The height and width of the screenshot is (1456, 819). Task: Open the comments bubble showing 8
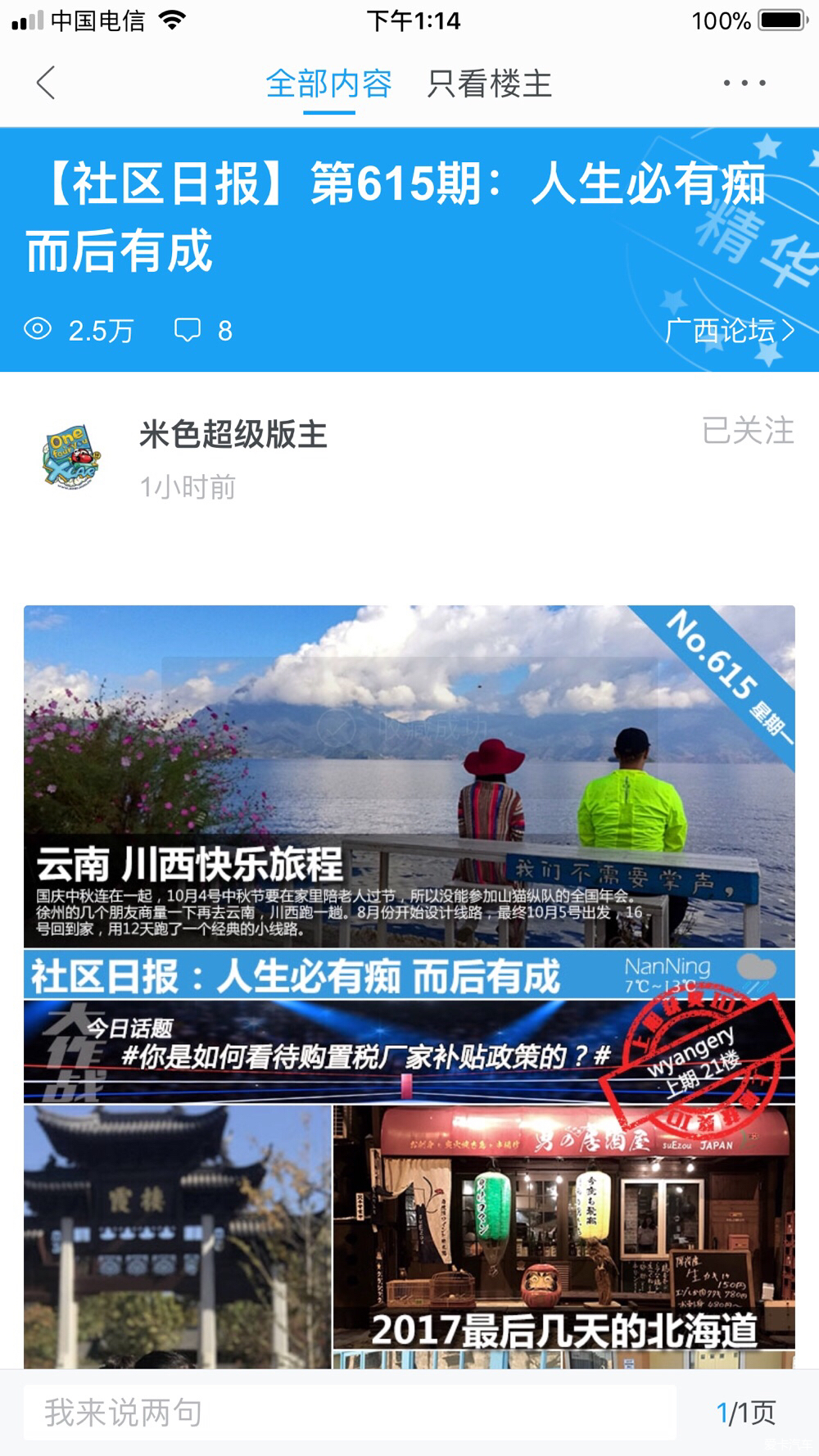(203, 331)
